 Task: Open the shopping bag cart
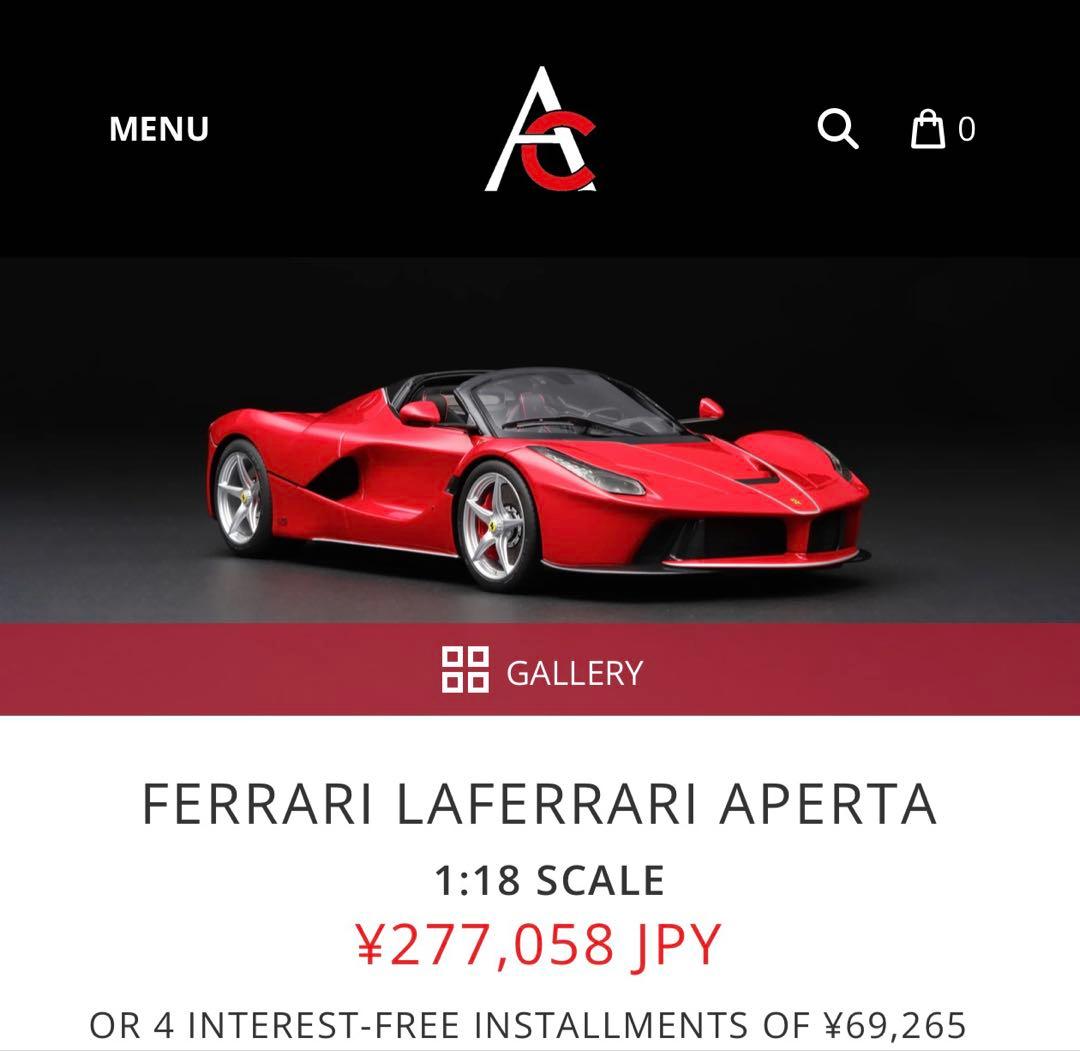[x=930, y=129]
